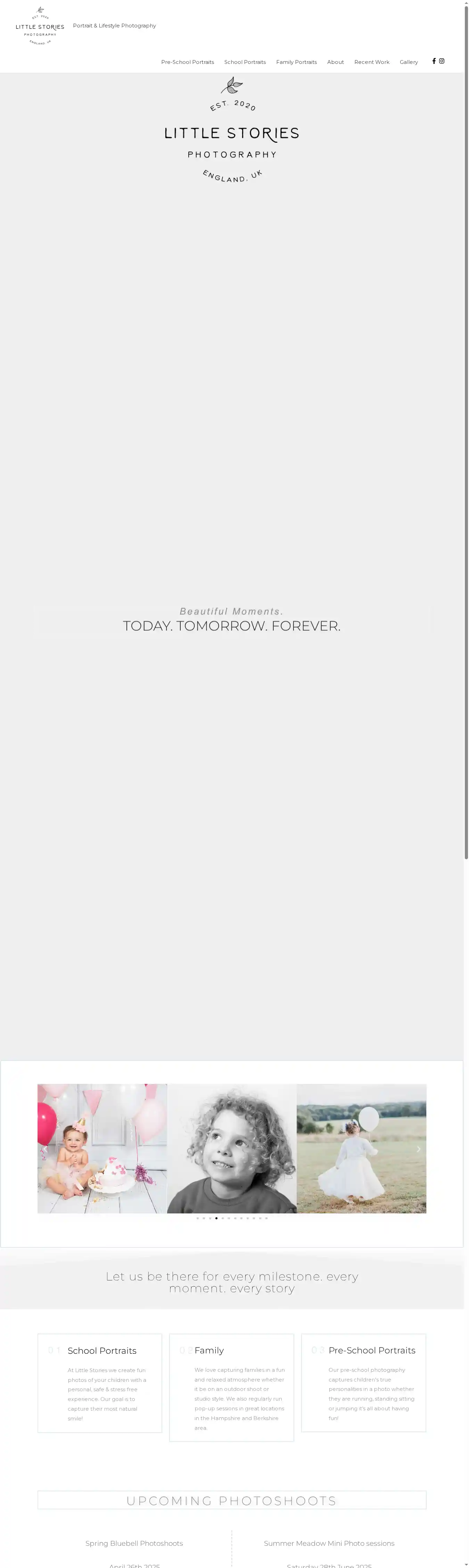
Task: Open Family Portraits from the top menu
Action: point(296,62)
